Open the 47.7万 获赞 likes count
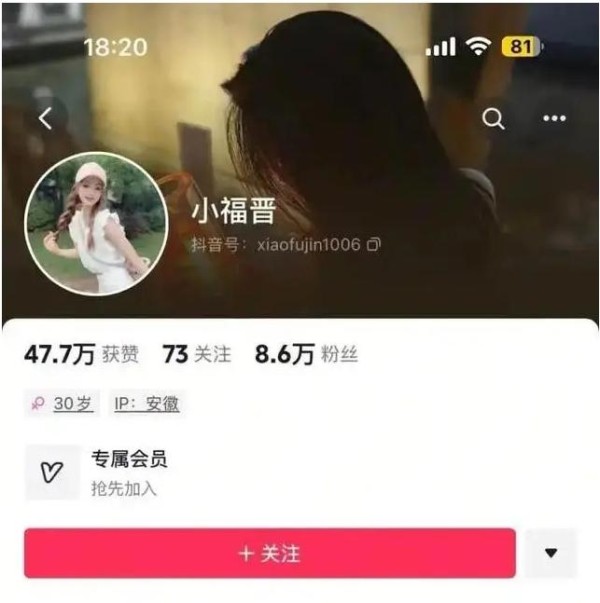 pyautogui.click(x=81, y=354)
